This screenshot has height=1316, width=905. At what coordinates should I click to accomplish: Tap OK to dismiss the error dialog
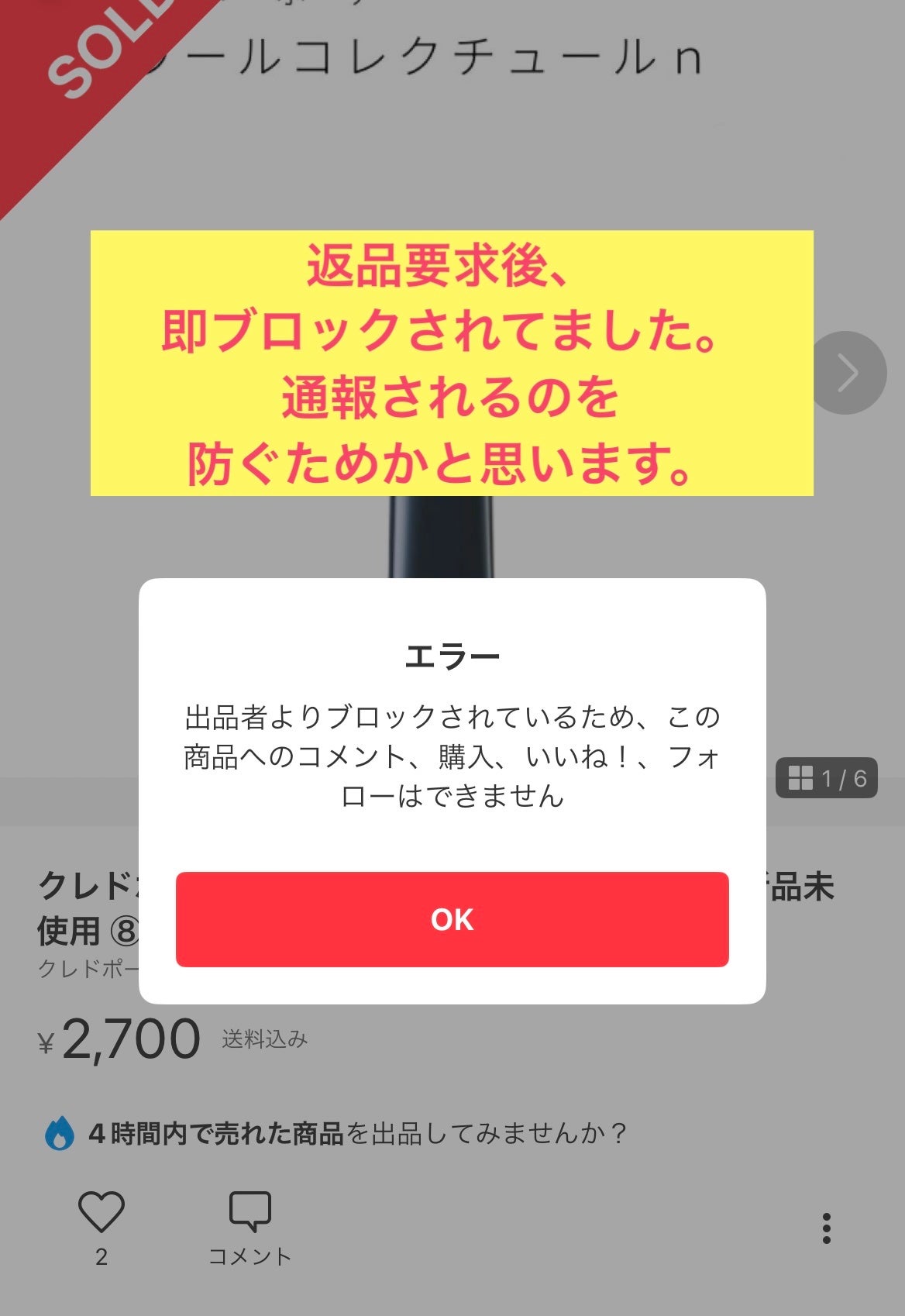coord(452,920)
